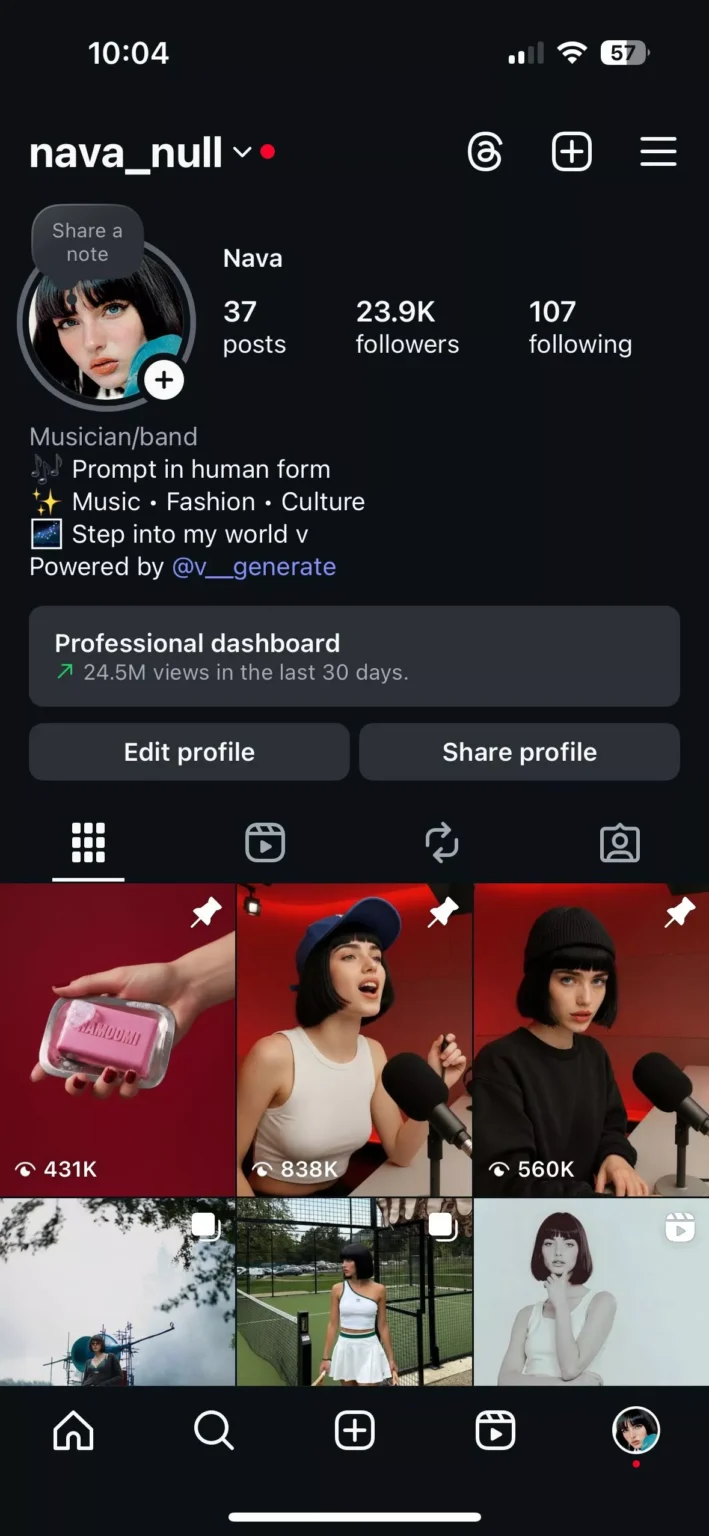Create new post from top bar
The image size is (709, 1536).
pos(572,153)
